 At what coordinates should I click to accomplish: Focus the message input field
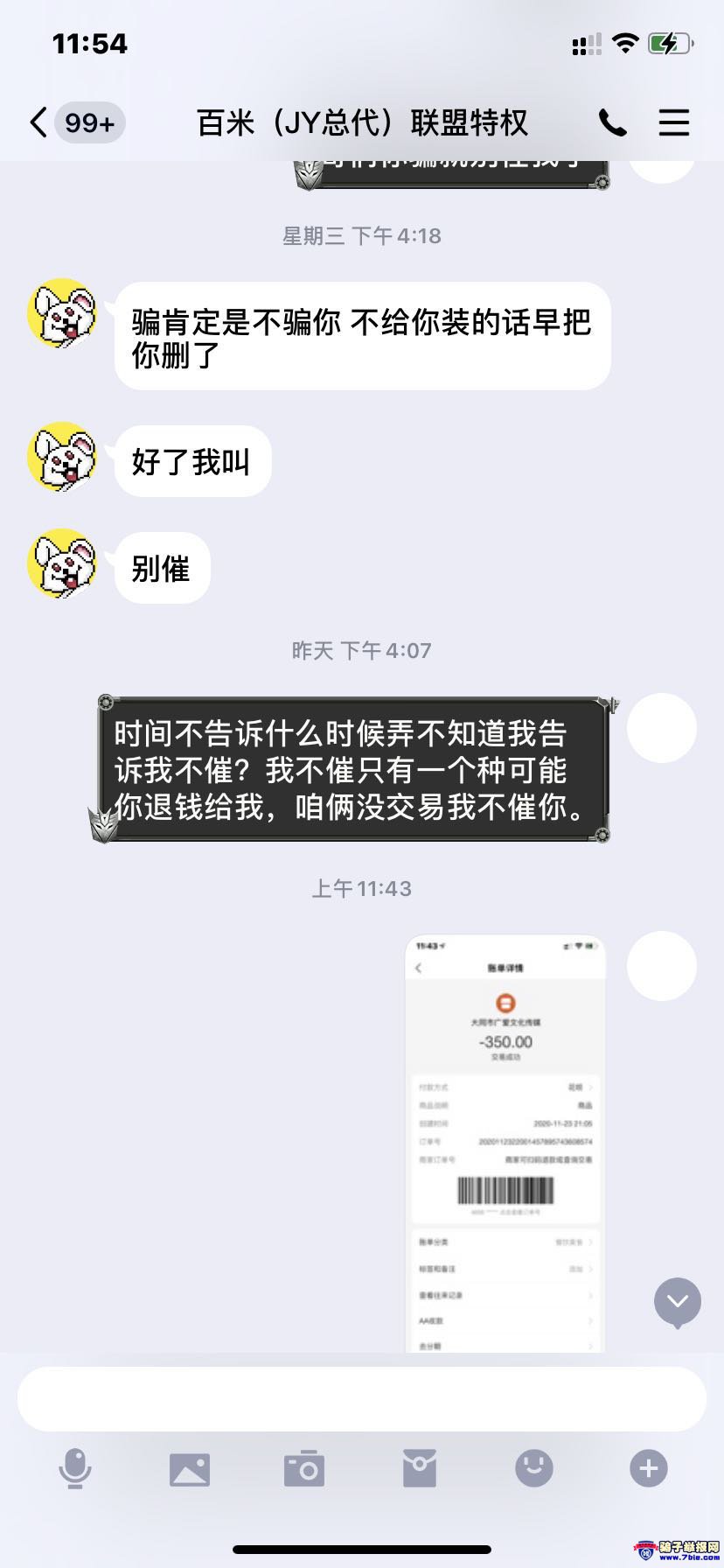[x=362, y=1398]
